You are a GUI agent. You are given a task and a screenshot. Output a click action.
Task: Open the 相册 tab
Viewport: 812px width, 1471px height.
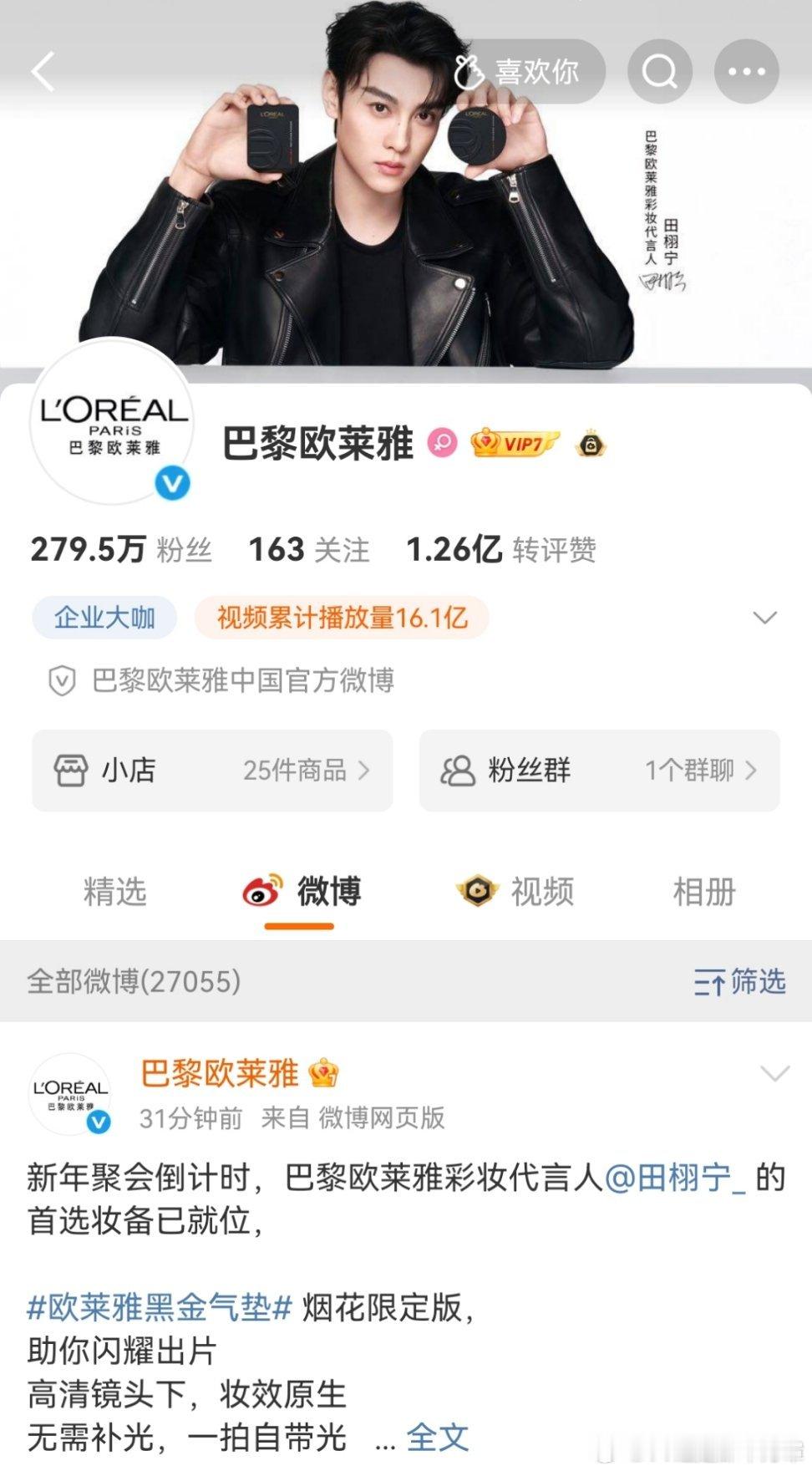coord(703,891)
